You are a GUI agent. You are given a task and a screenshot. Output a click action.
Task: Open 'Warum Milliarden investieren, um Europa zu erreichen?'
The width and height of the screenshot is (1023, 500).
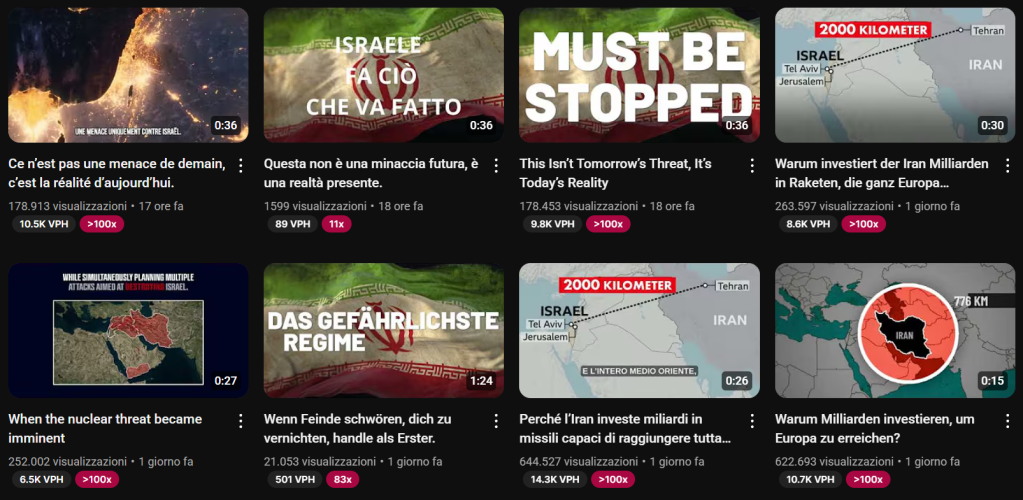(895, 331)
